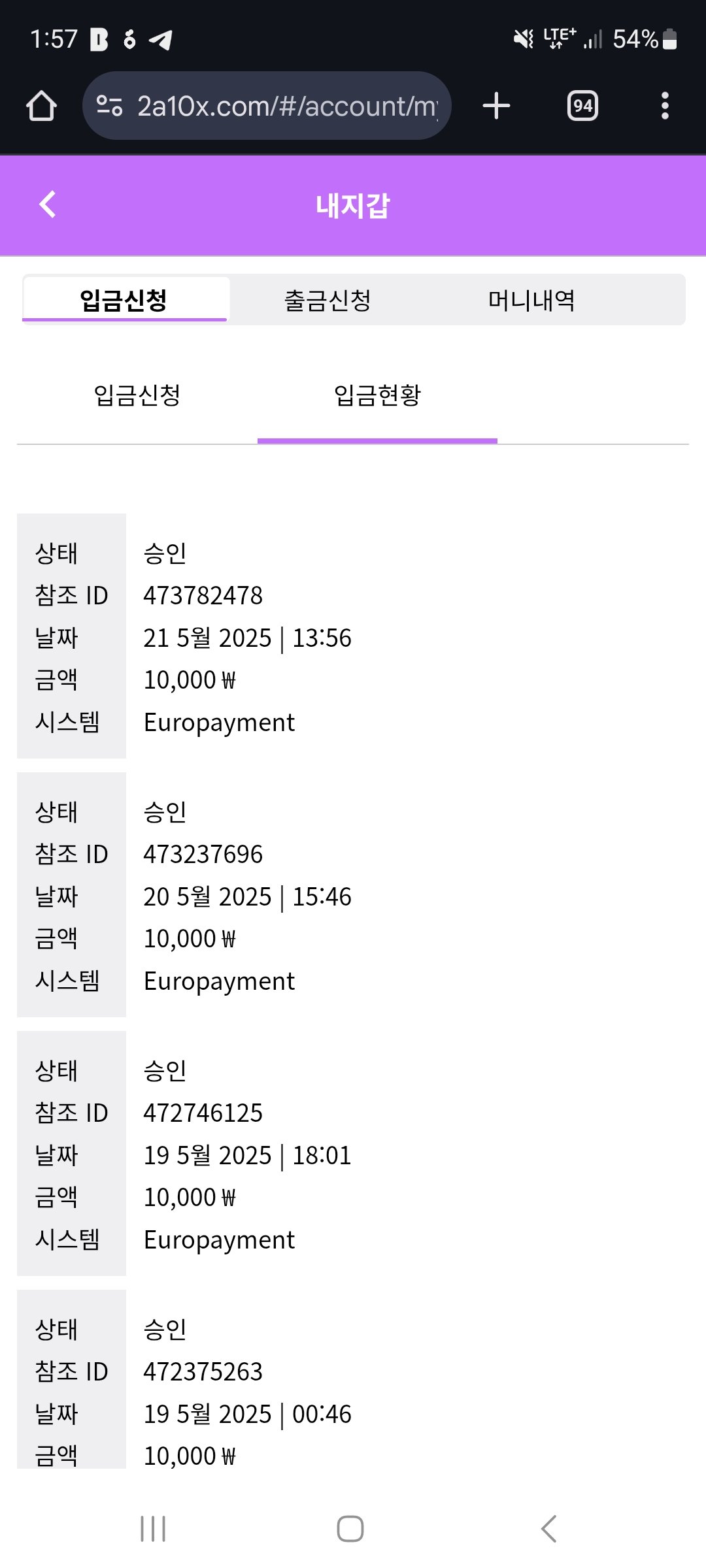Switch to the 입금신청 sub-tab
This screenshot has width=706, height=1568.
pos(137,395)
